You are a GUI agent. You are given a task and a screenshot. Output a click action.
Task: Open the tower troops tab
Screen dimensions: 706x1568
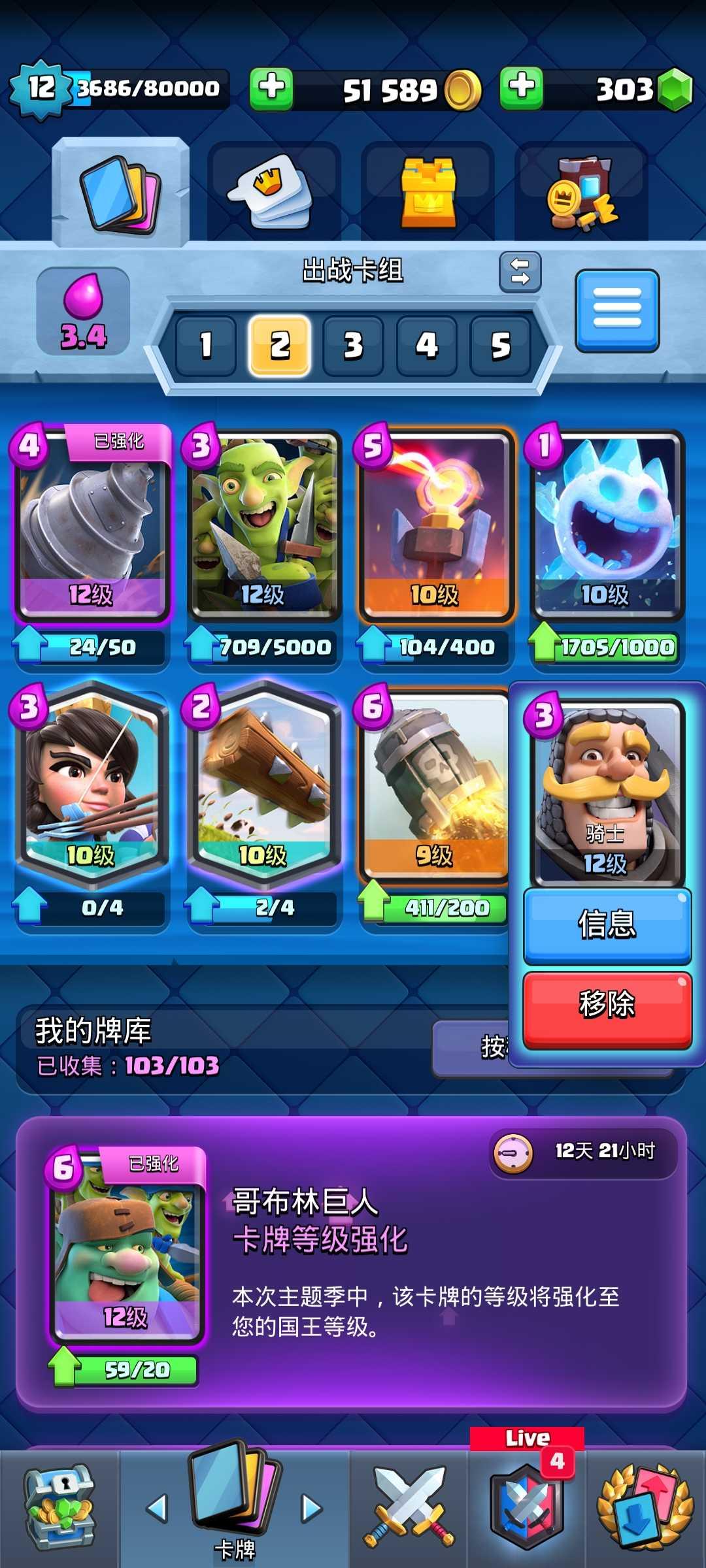428,192
